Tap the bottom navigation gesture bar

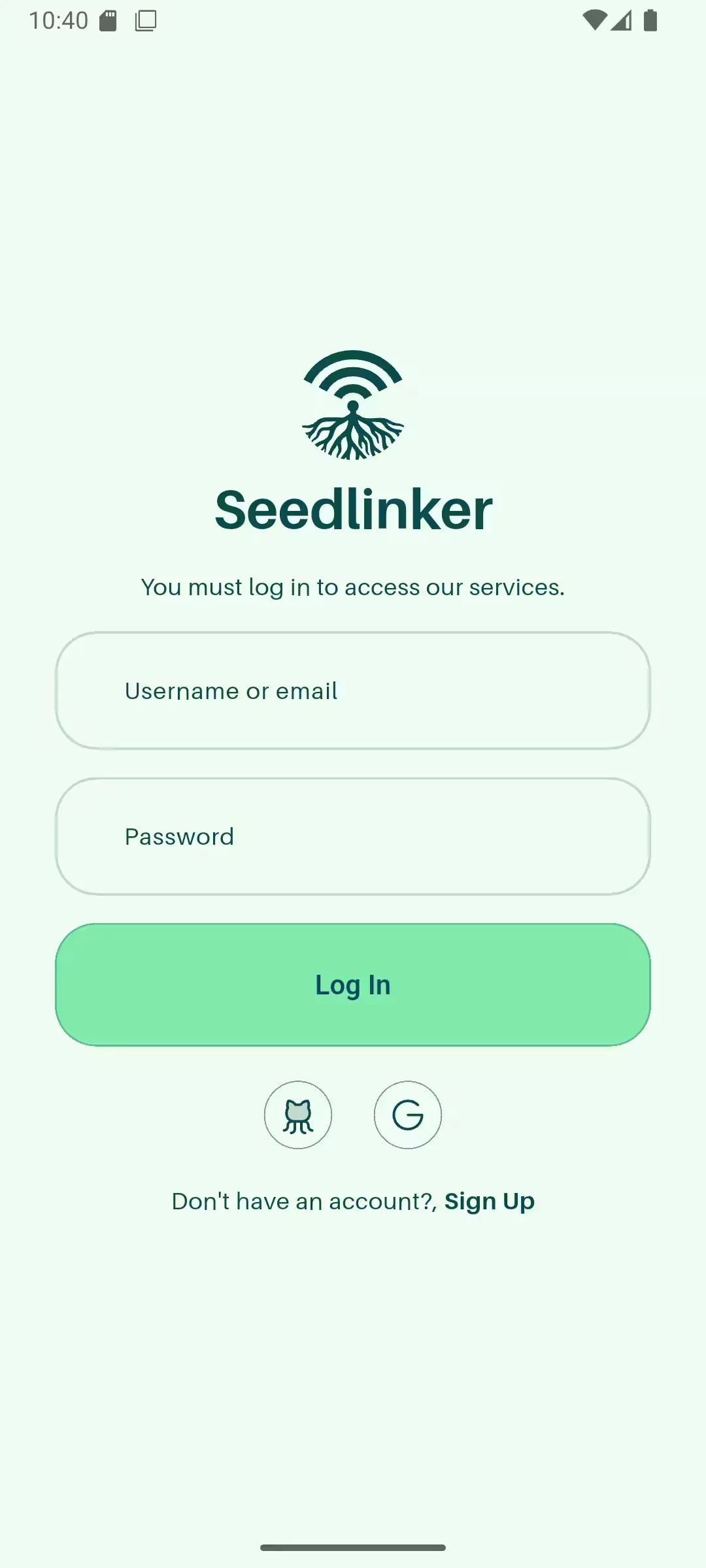point(353,1546)
